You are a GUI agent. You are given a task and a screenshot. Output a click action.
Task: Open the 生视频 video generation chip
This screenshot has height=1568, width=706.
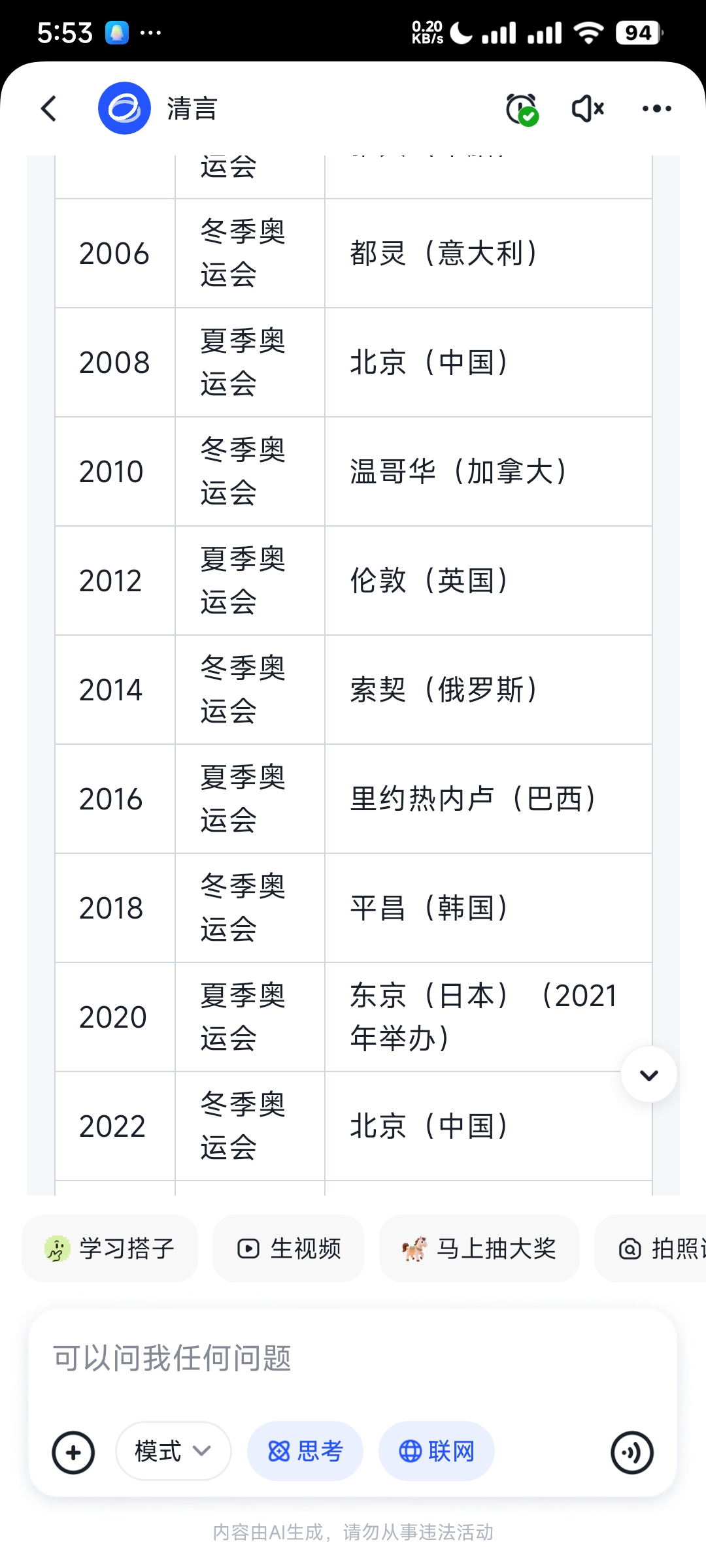[x=289, y=1249]
